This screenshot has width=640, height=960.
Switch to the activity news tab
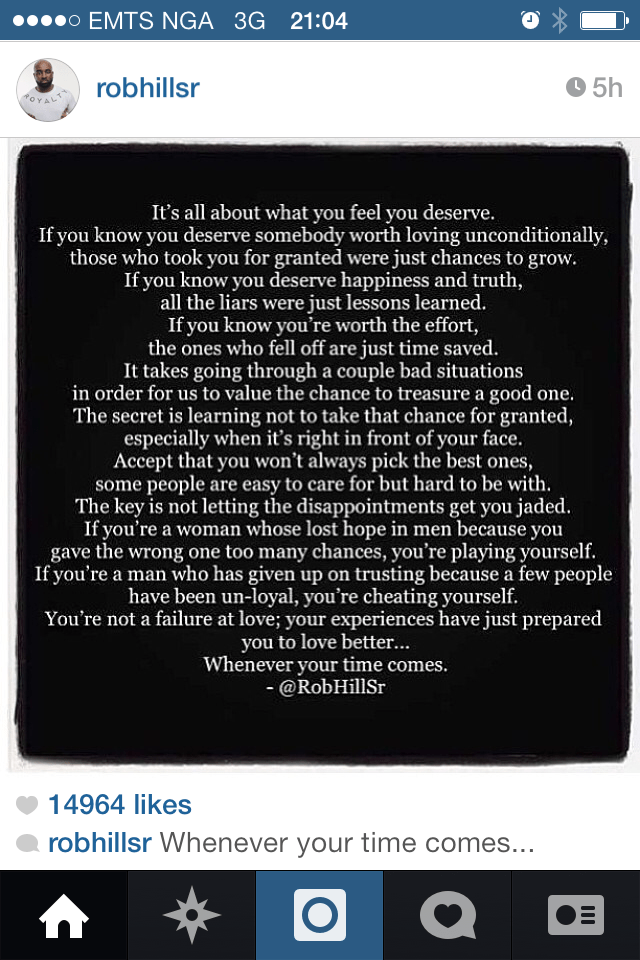pyautogui.click(x=447, y=915)
